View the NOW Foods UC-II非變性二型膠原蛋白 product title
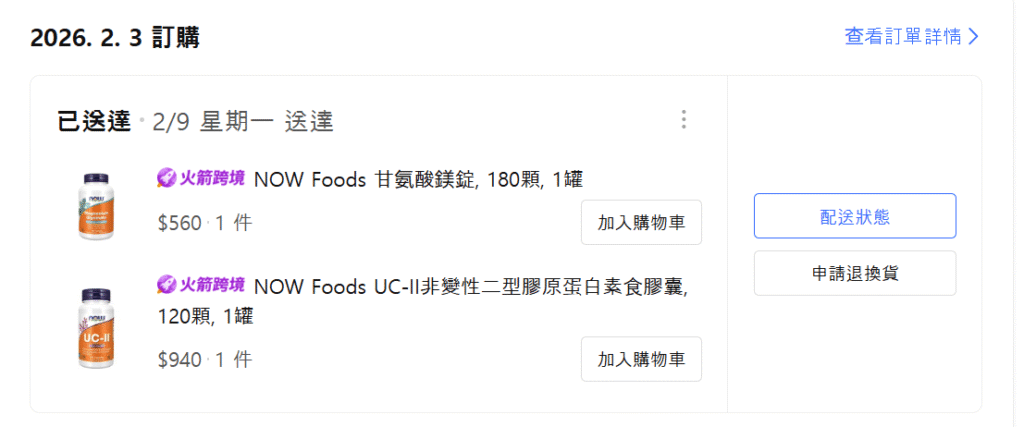1024x427 pixels. click(470, 287)
